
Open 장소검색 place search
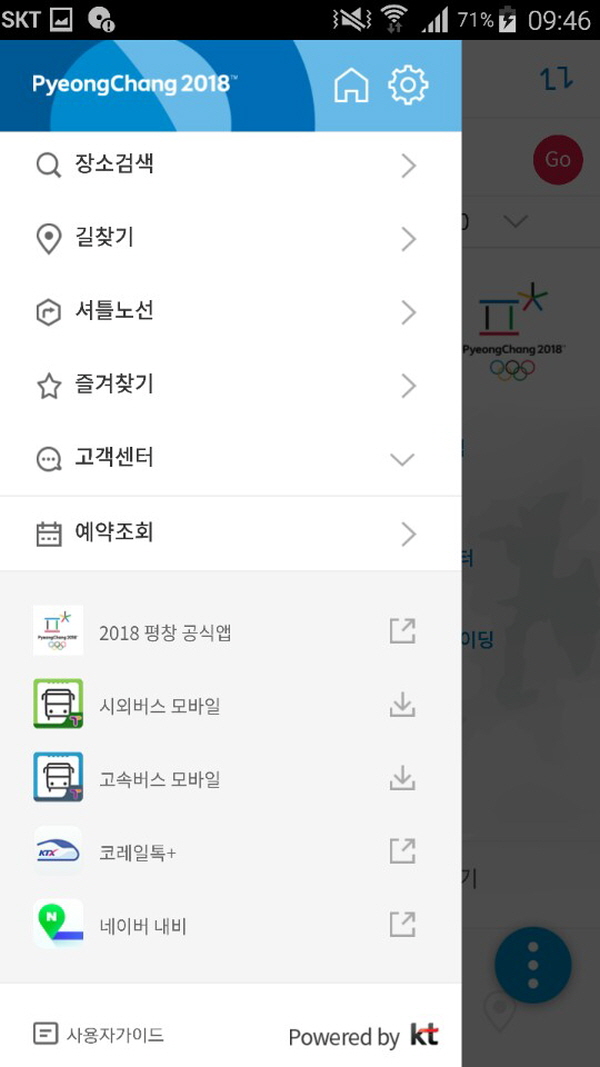click(230, 165)
